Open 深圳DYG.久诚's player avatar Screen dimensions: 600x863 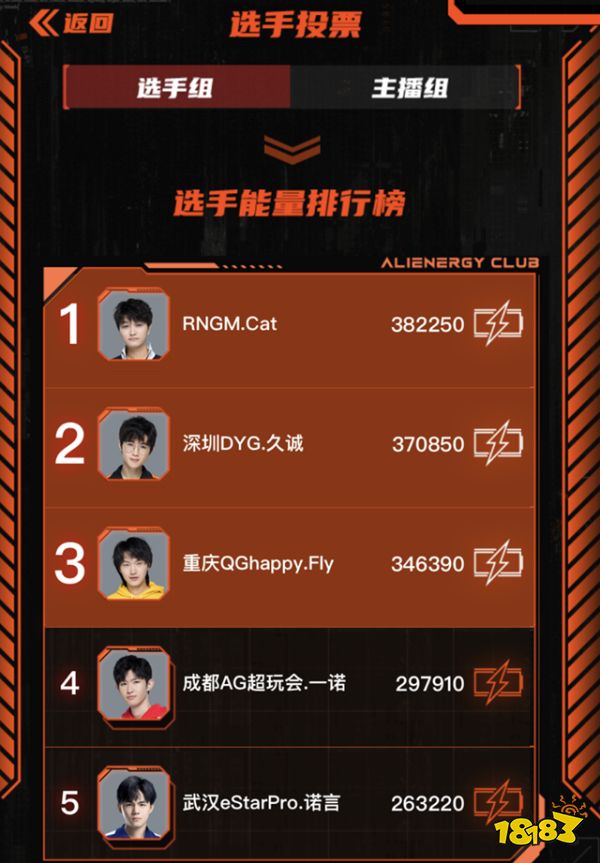click(133, 443)
